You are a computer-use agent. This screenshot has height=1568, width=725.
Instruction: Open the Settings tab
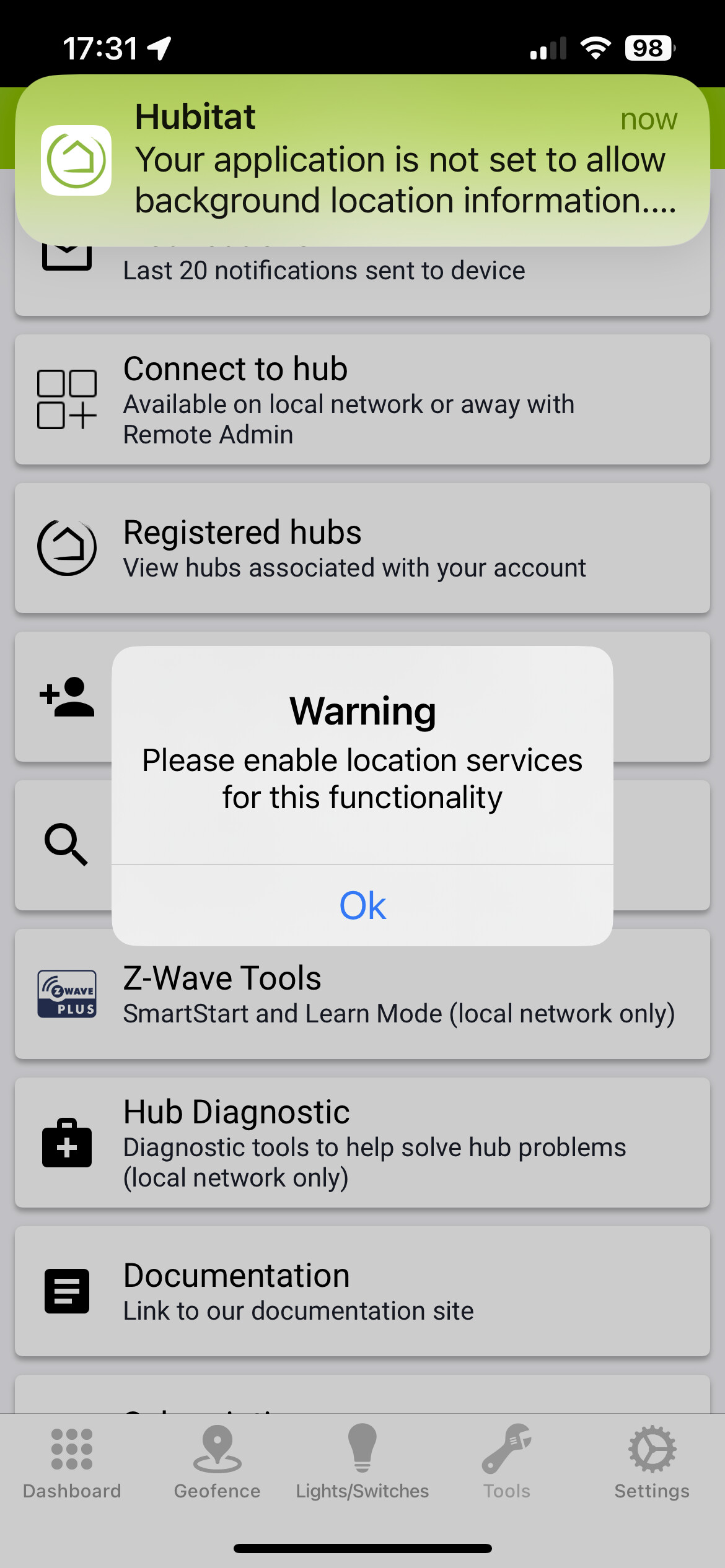click(652, 1463)
